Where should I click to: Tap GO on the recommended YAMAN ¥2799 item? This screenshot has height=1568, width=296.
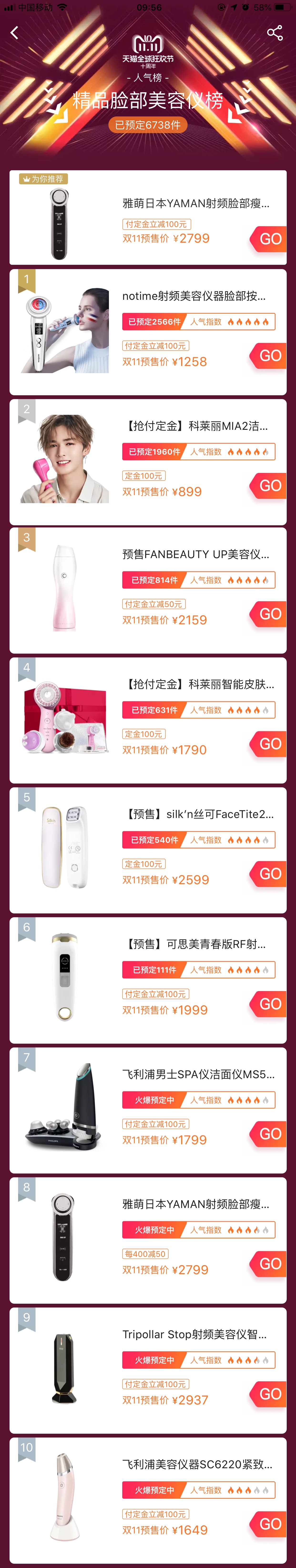point(269,239)
